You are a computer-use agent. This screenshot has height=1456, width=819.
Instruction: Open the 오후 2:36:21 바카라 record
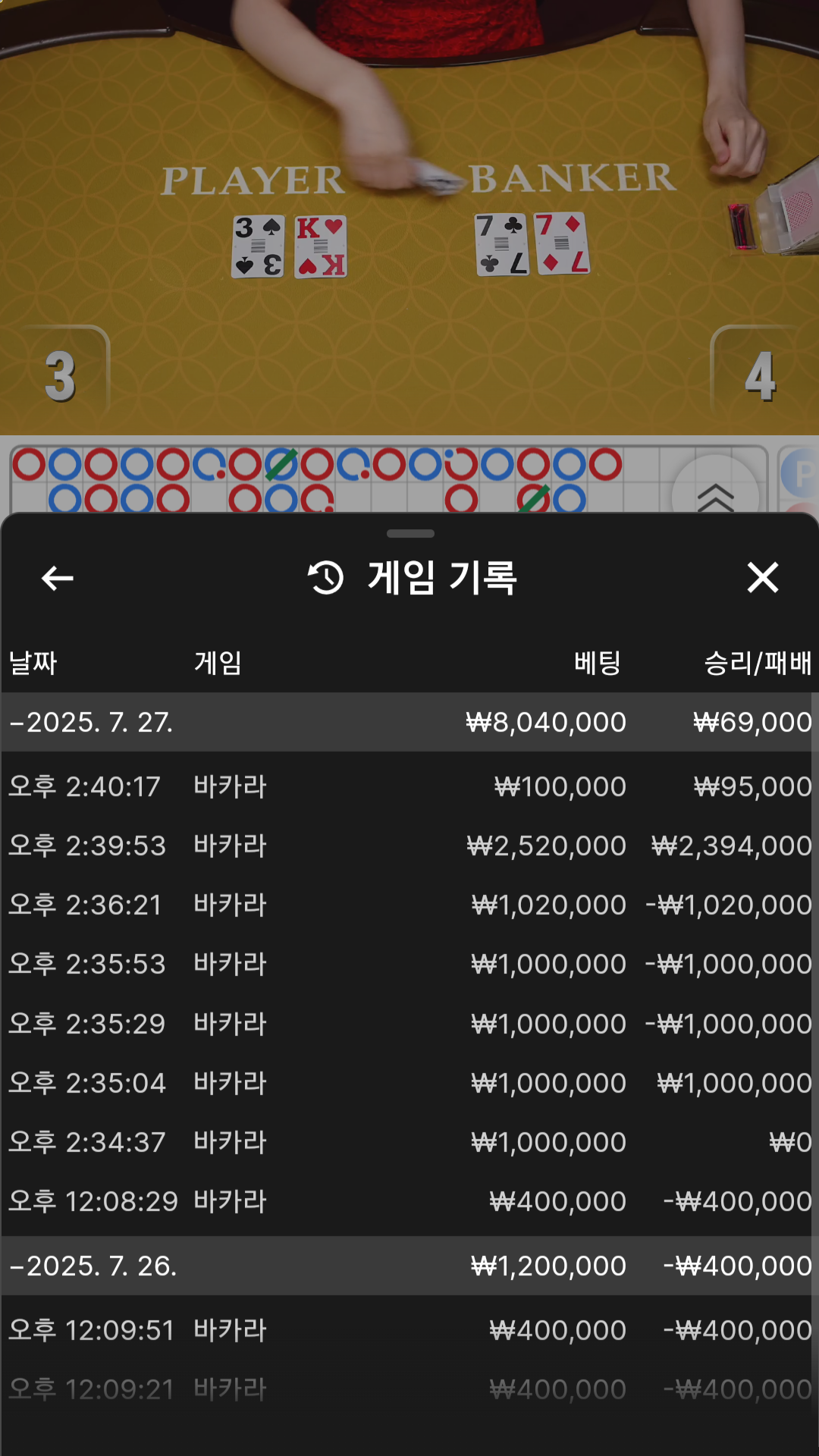409,905
